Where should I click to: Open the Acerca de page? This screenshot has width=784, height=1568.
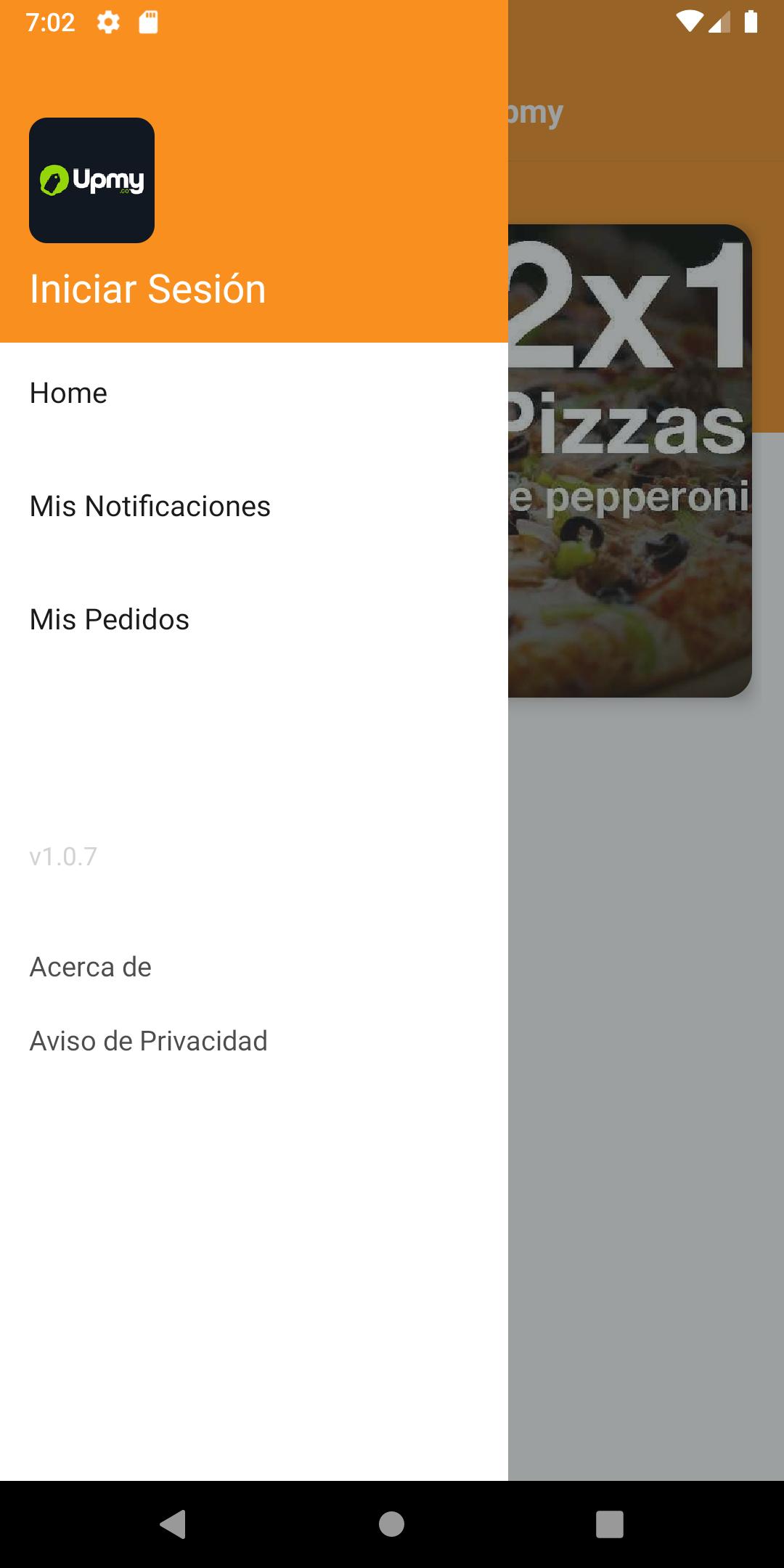(x=90, y=967)
